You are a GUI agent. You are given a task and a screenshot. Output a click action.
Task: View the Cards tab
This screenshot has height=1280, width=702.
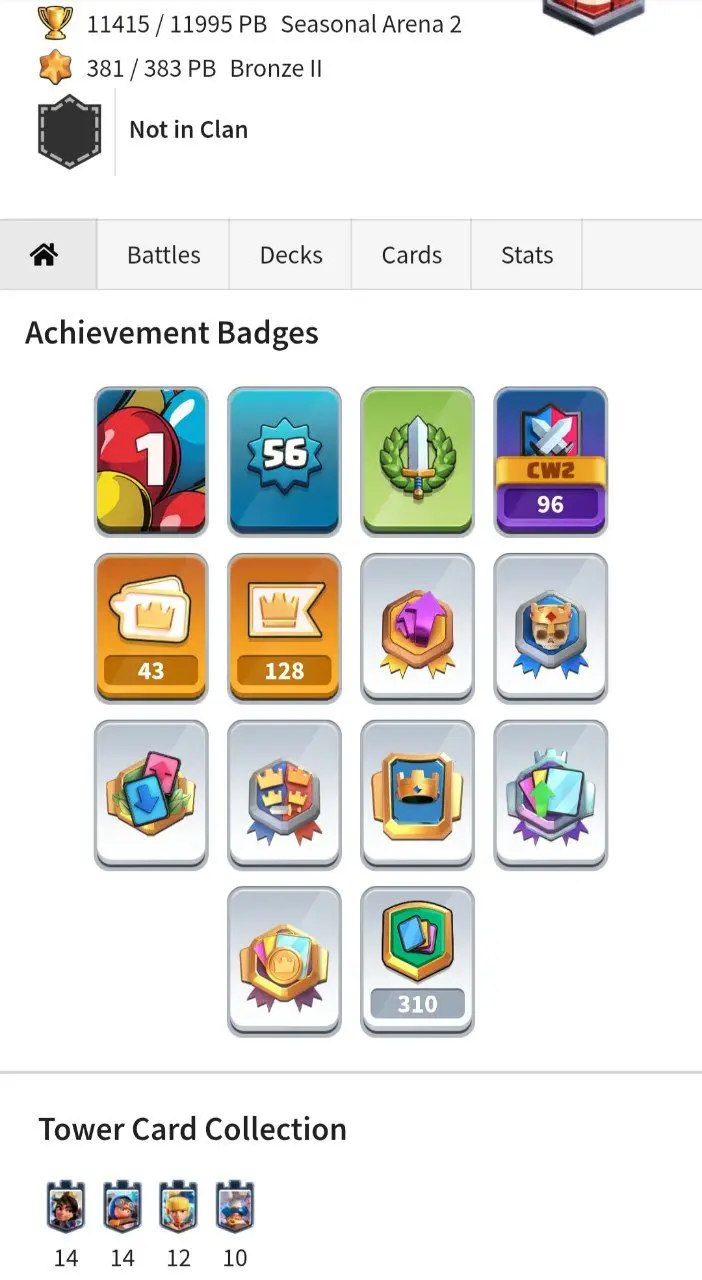411,255
